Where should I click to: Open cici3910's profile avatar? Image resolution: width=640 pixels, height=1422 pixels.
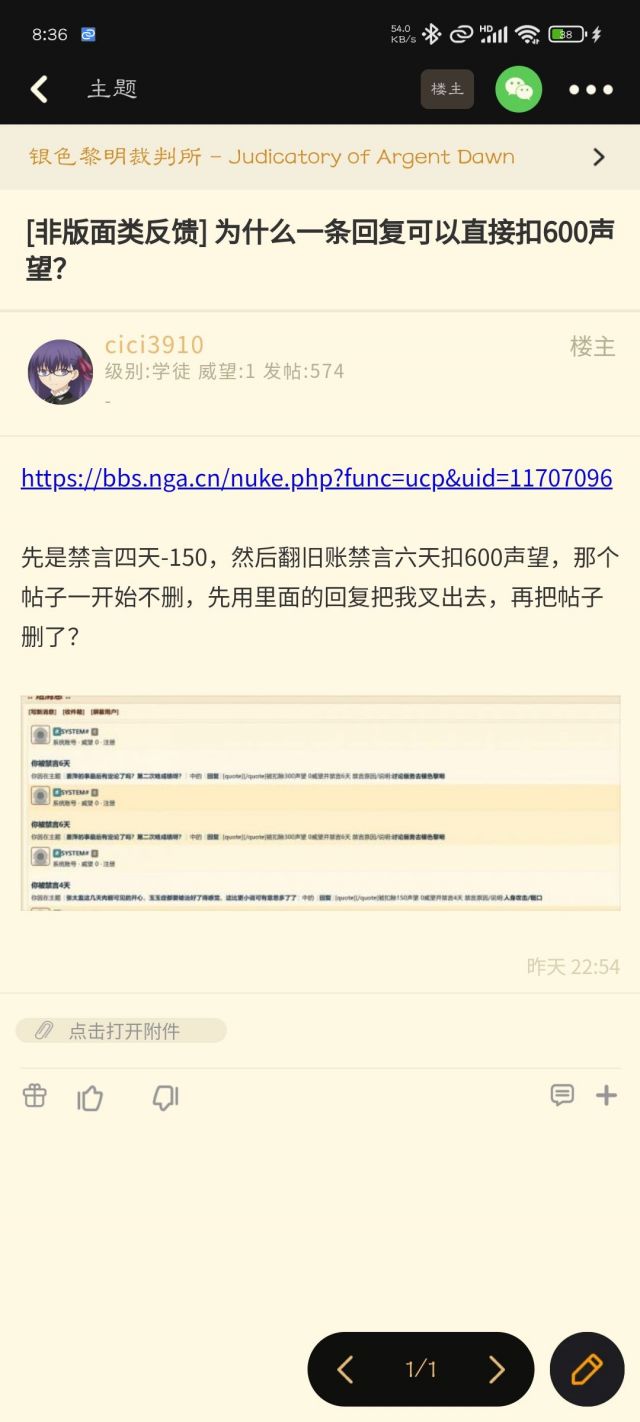point(60,371)
